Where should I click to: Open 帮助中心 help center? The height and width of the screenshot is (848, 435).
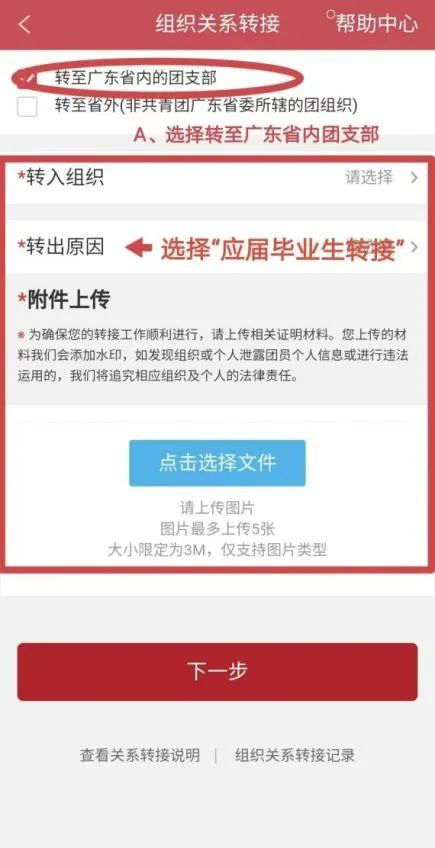373,23
